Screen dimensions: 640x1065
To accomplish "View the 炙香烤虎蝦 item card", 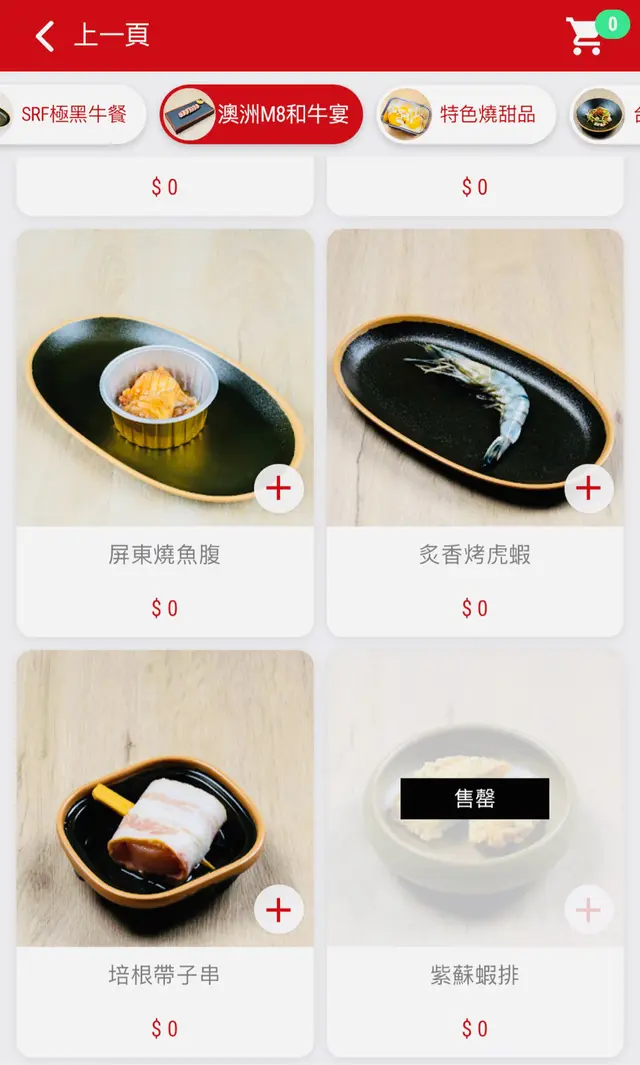I will pyautogui.click(x=475, y=400).
